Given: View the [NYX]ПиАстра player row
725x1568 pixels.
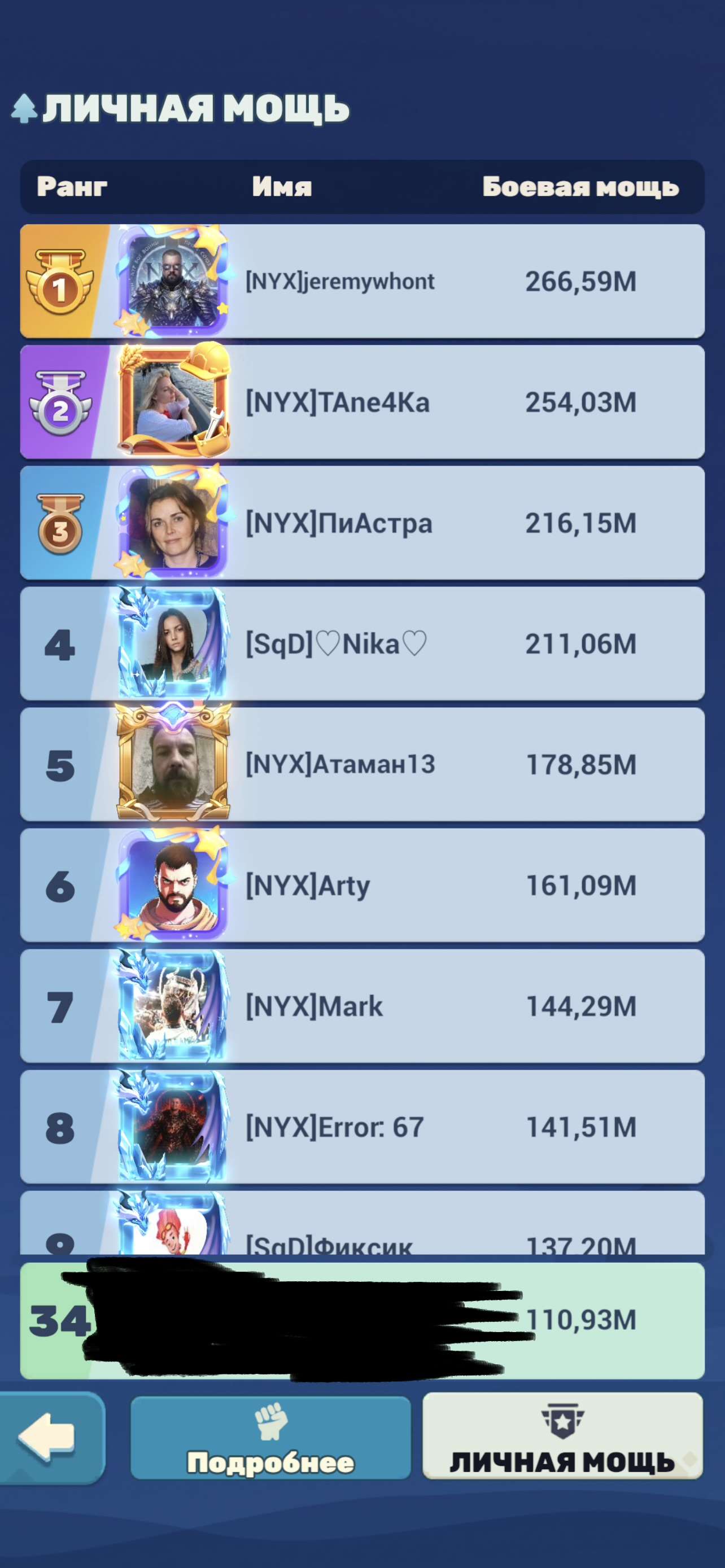Looking at the screenshot, I should pyautogui.click(x=362, y=523).
